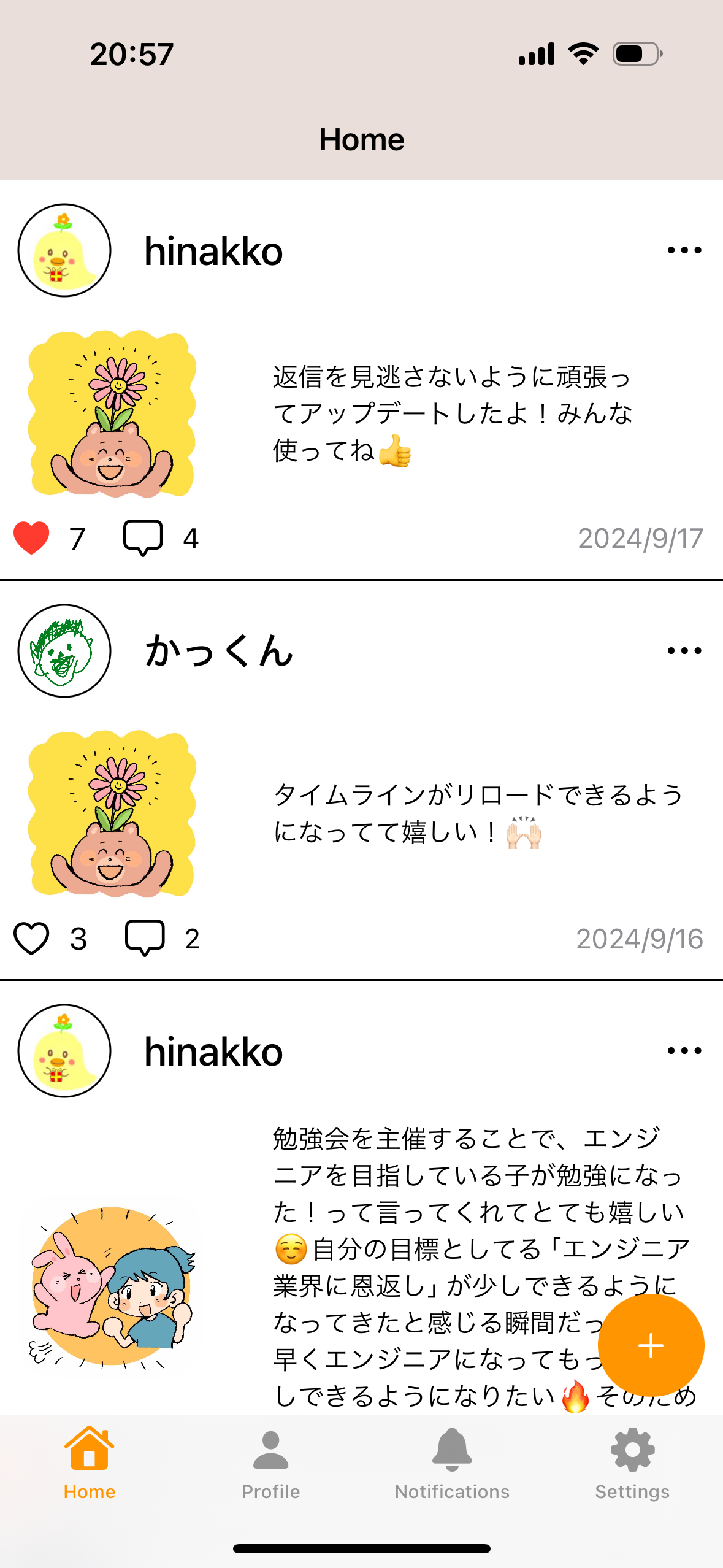The image size is (723, 1568).
Task: Open comments on hinakko's post with 4 comments
Action: coord(143,538)
